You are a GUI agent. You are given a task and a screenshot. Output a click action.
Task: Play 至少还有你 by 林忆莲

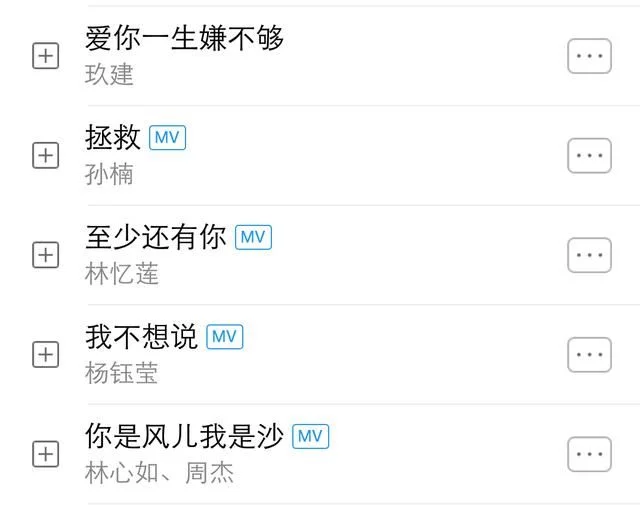(155, 239)
